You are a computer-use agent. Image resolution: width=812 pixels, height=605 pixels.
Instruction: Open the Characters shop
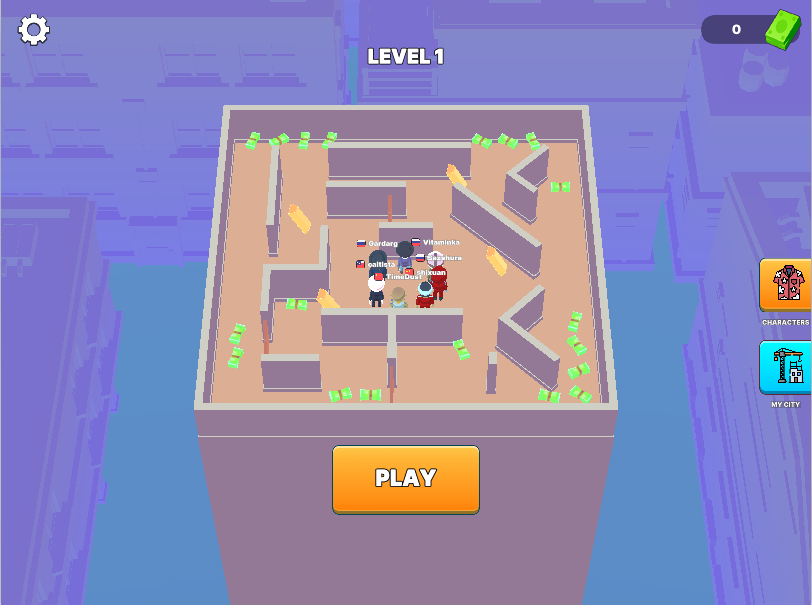(785, 287)
